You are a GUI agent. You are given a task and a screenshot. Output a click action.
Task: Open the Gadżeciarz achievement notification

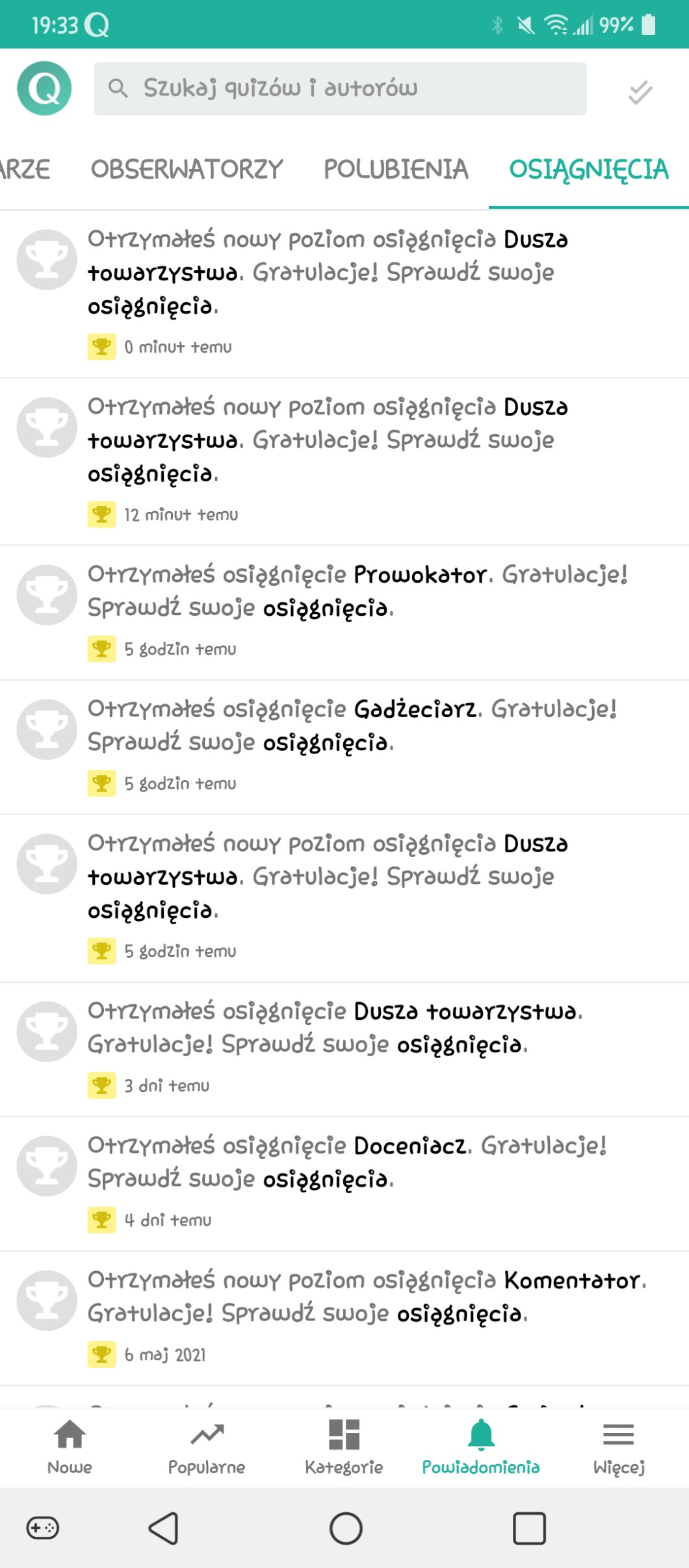(x=351, y=745)
